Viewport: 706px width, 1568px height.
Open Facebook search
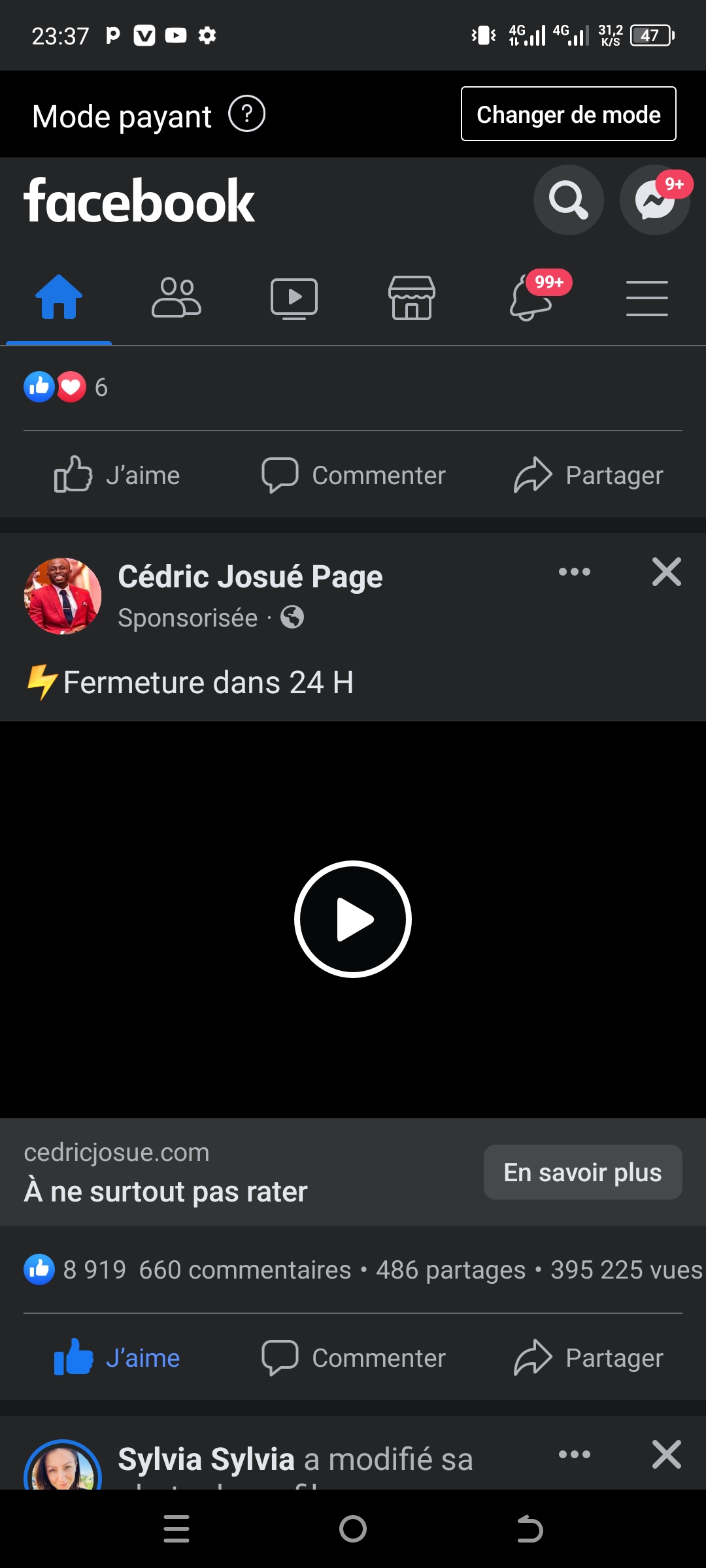point(568,200)
